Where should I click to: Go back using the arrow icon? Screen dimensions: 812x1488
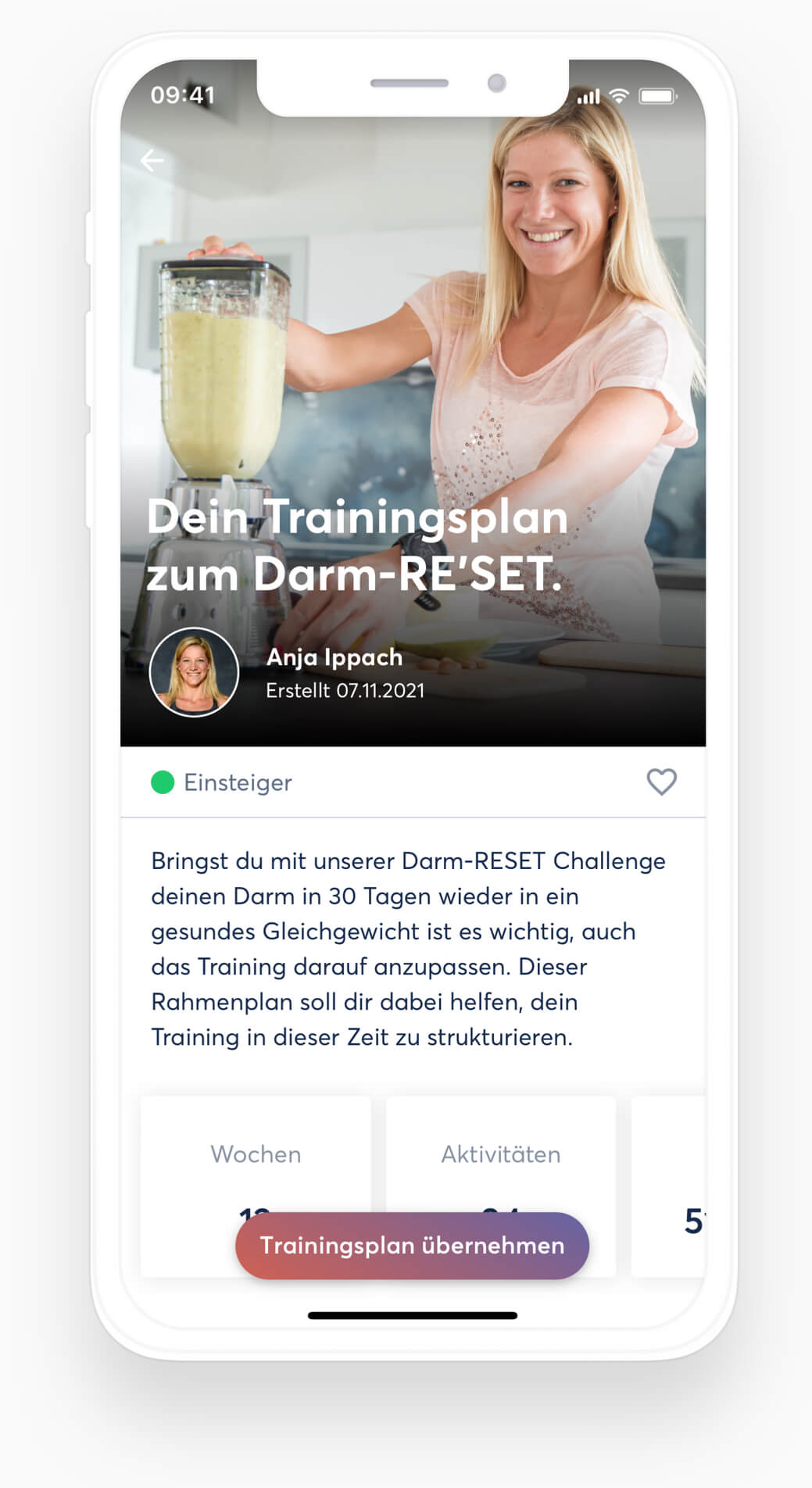click(x=152, y=161)
